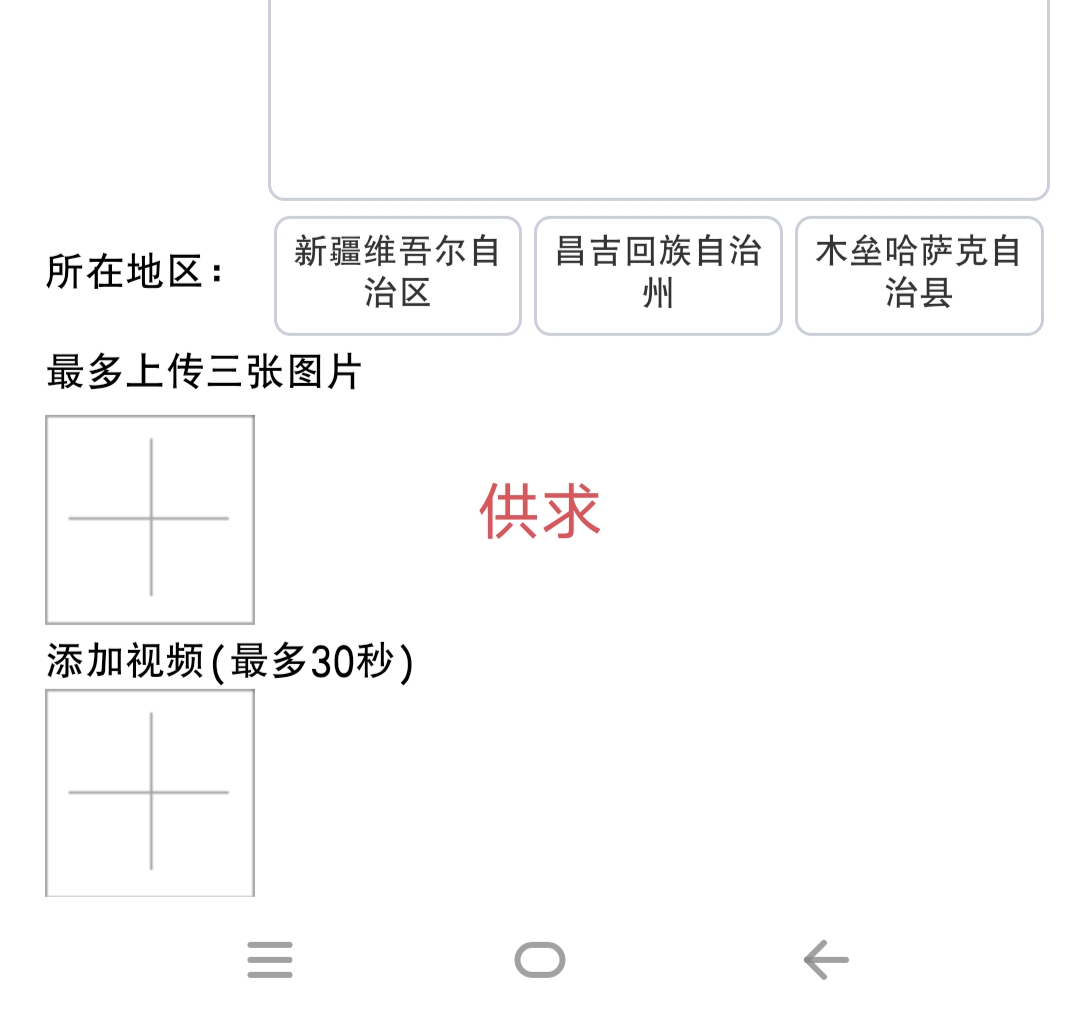Image resolution: width=1080 pixels, height=1020 pixels.
Task: Tap the red 供求 button
Action: tap(540, 511)
